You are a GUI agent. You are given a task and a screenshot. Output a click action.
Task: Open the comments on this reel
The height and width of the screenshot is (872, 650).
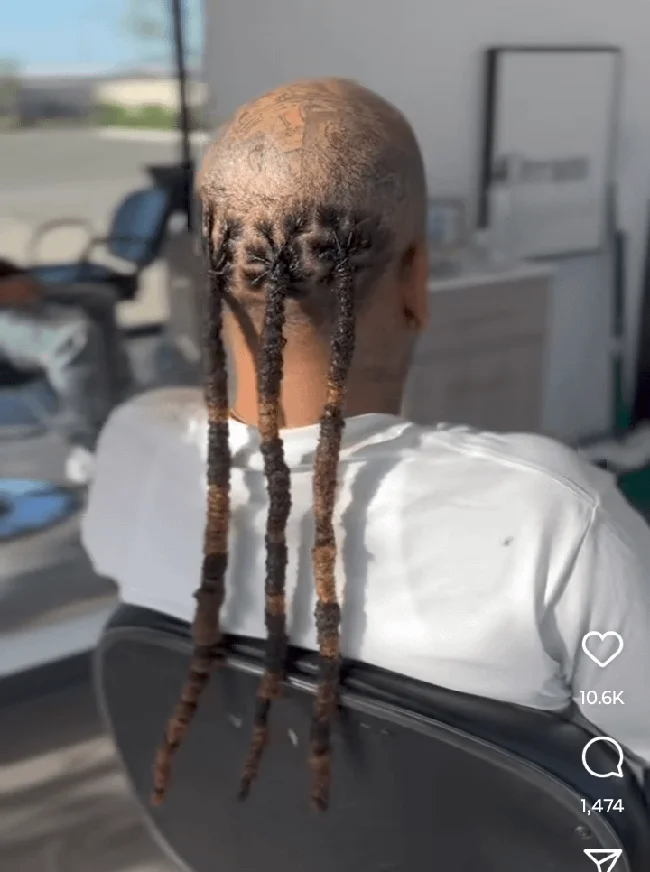tap(602, 758)
